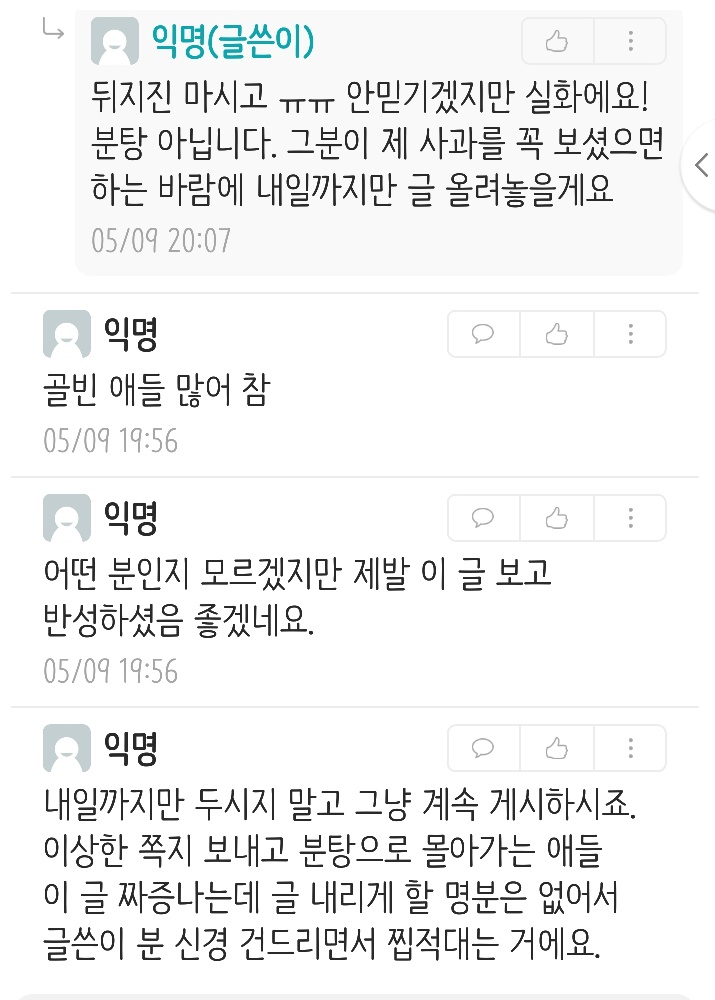This screenshot has width=715, height=1000.
Task: Open more options for '골빈 애들 많어 참' comment
Action: [630, 334]
